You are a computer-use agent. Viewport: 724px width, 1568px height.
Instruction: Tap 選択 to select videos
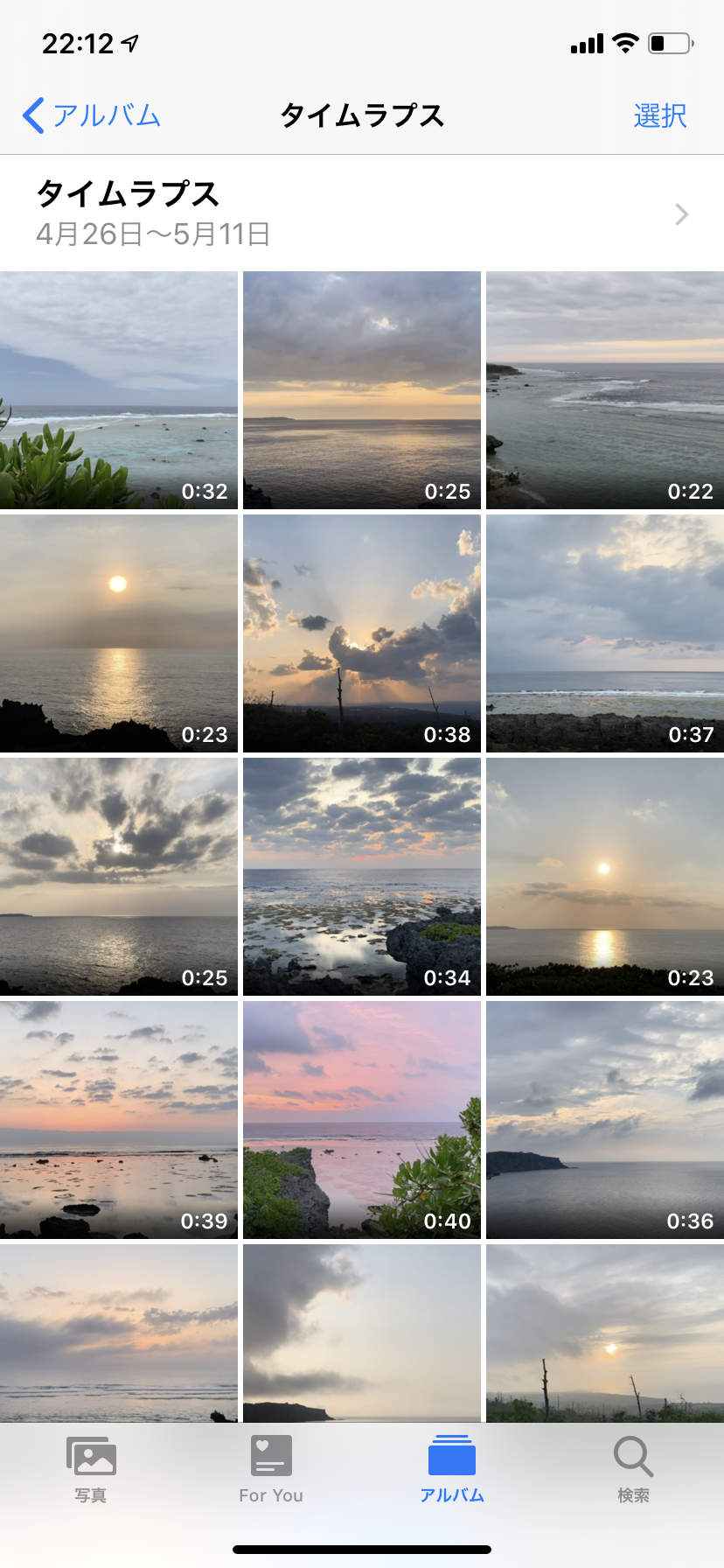(659, 115)
